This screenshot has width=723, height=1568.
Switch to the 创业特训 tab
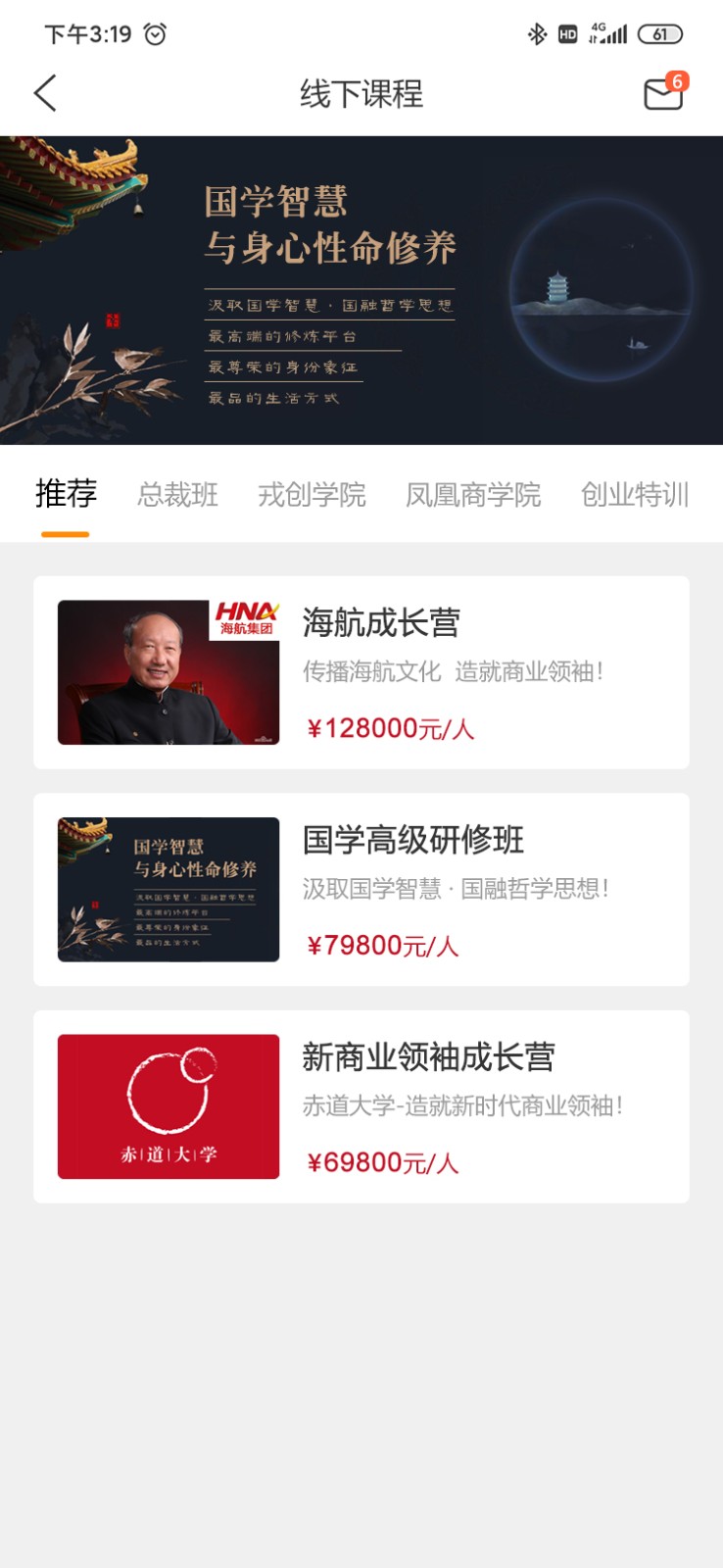[x=634, y=495]
